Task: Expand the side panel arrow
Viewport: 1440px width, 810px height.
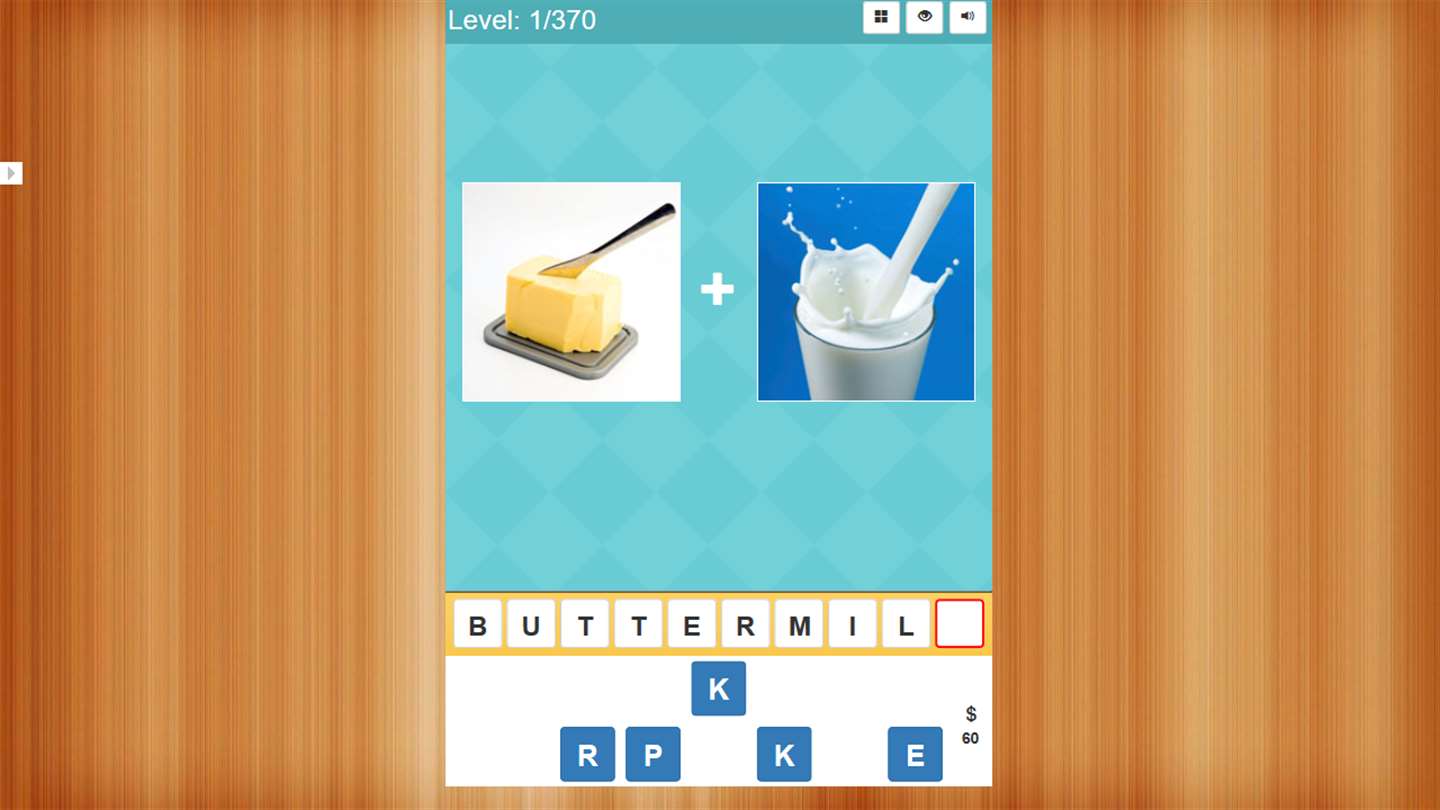Action: click(11, 173)
